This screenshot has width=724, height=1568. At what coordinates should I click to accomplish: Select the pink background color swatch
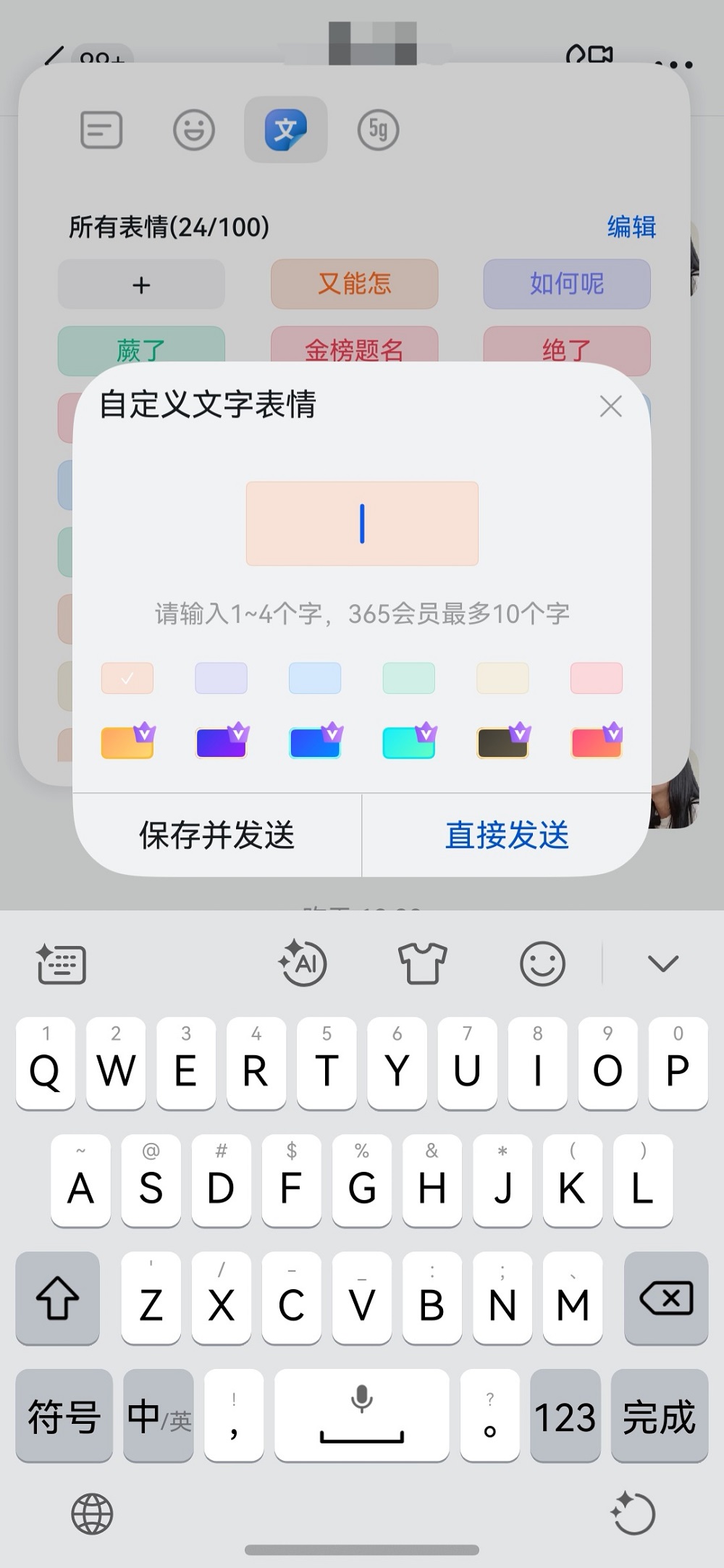596,678
